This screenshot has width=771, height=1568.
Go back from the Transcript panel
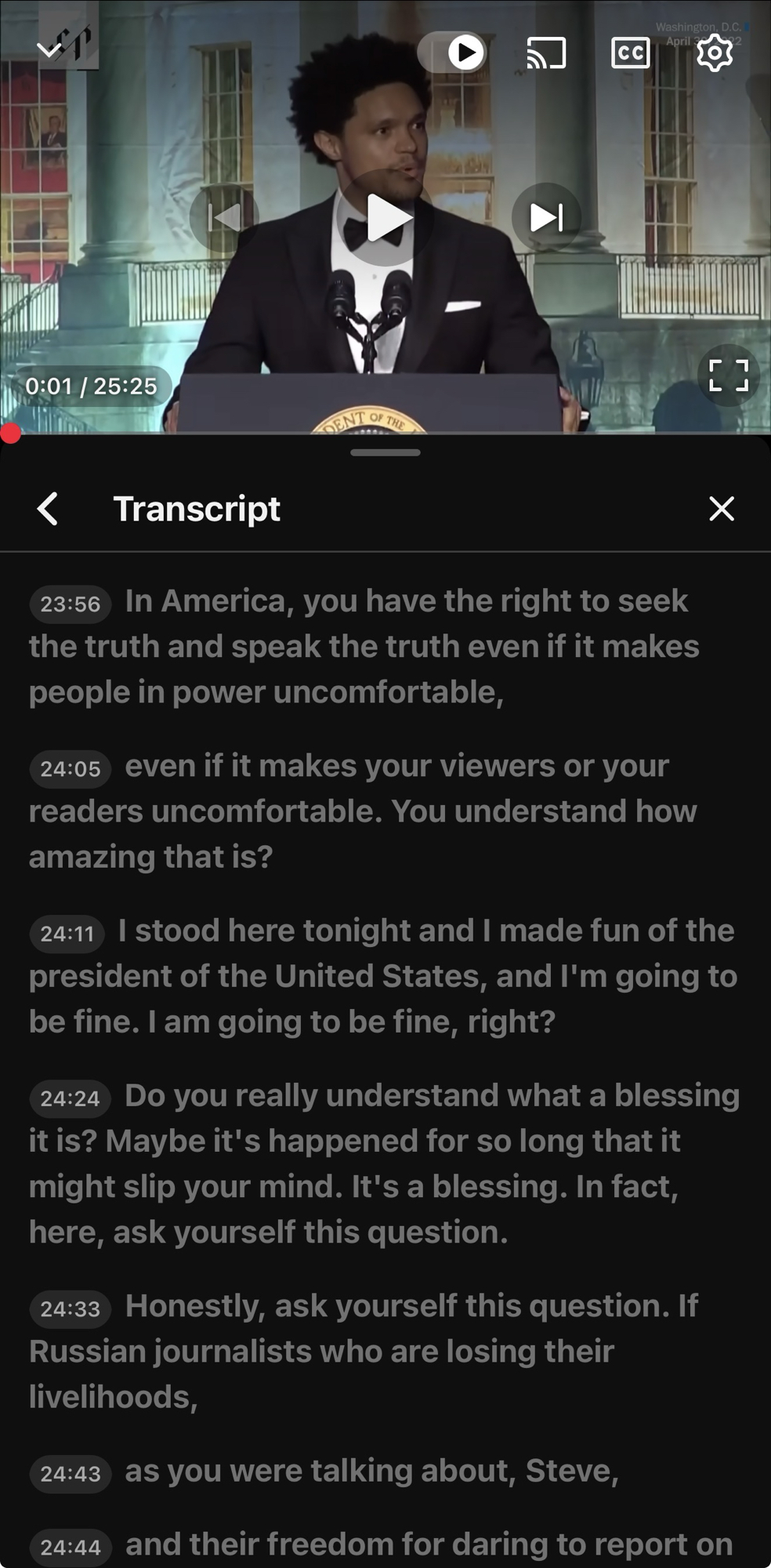[49, 509]
